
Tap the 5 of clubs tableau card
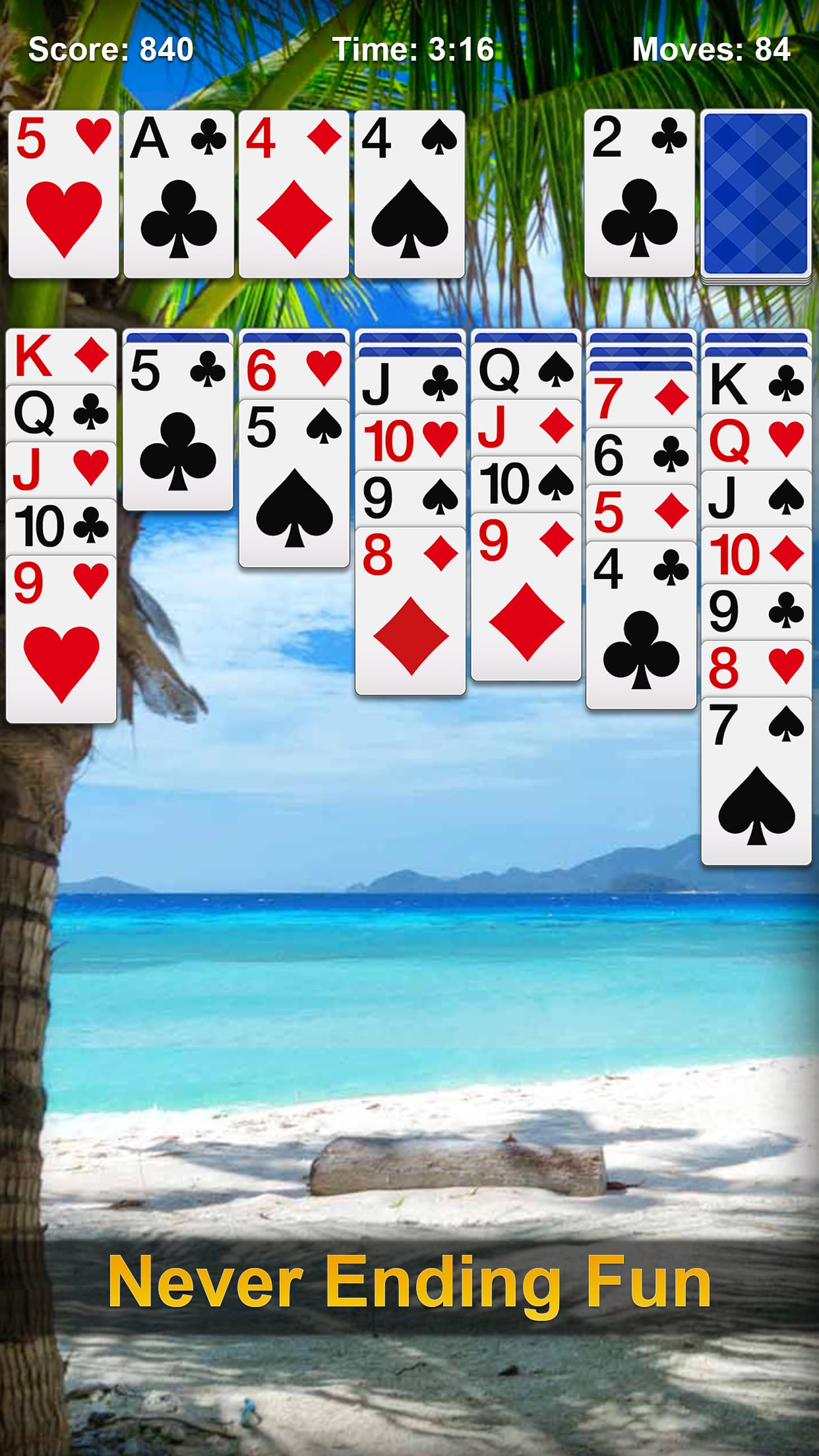tap(178, 429)
